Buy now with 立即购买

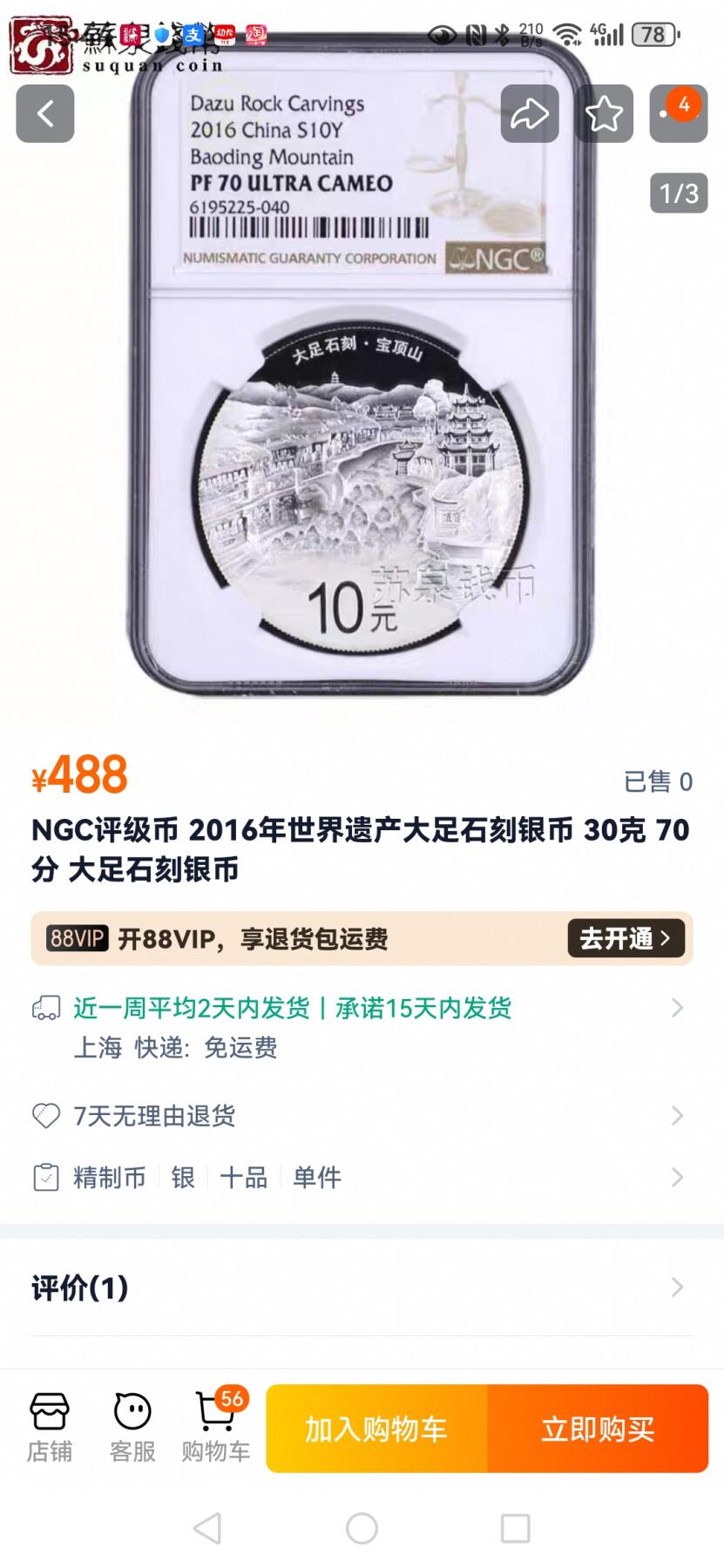pyautogui.click(x=598, y=1429)
